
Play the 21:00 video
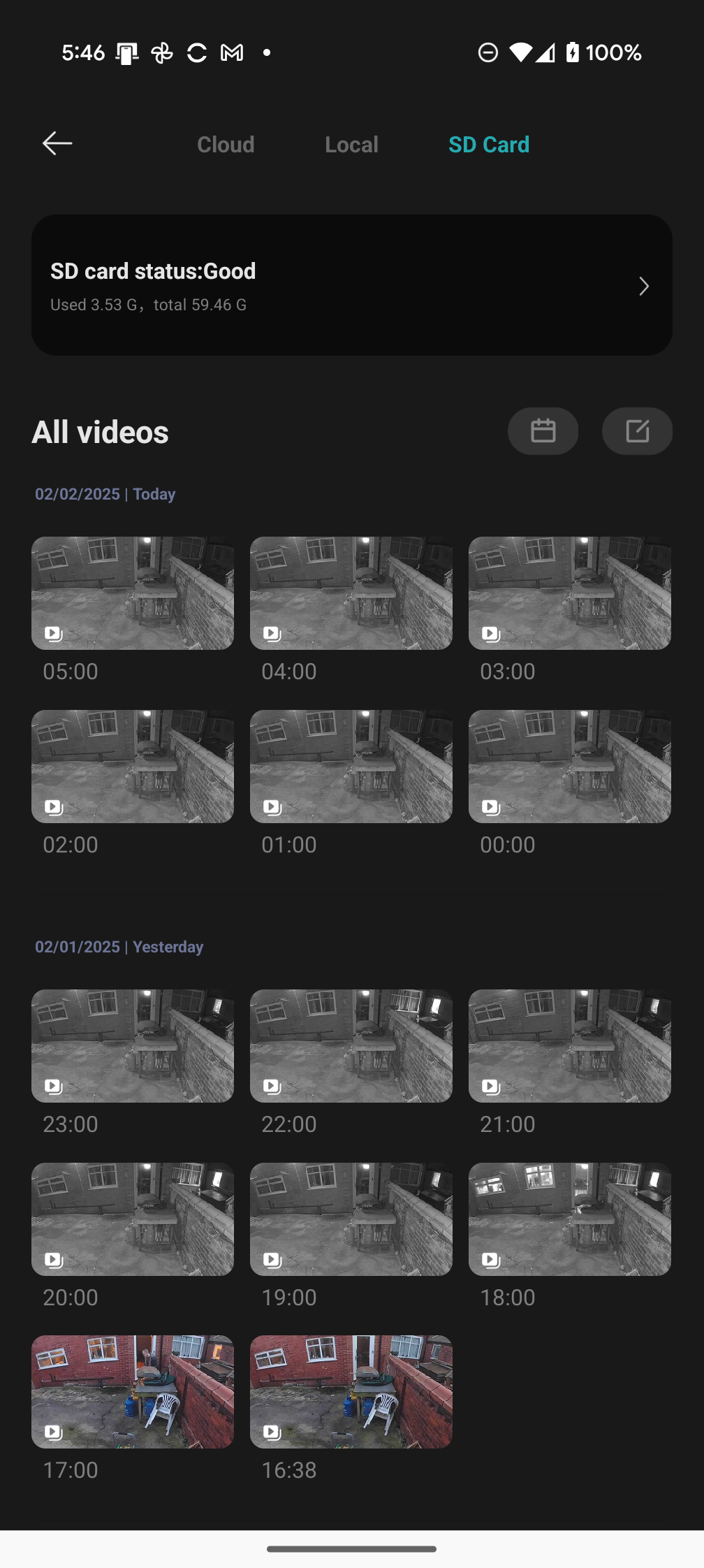pyautogui.click(x=570, y=1046)
